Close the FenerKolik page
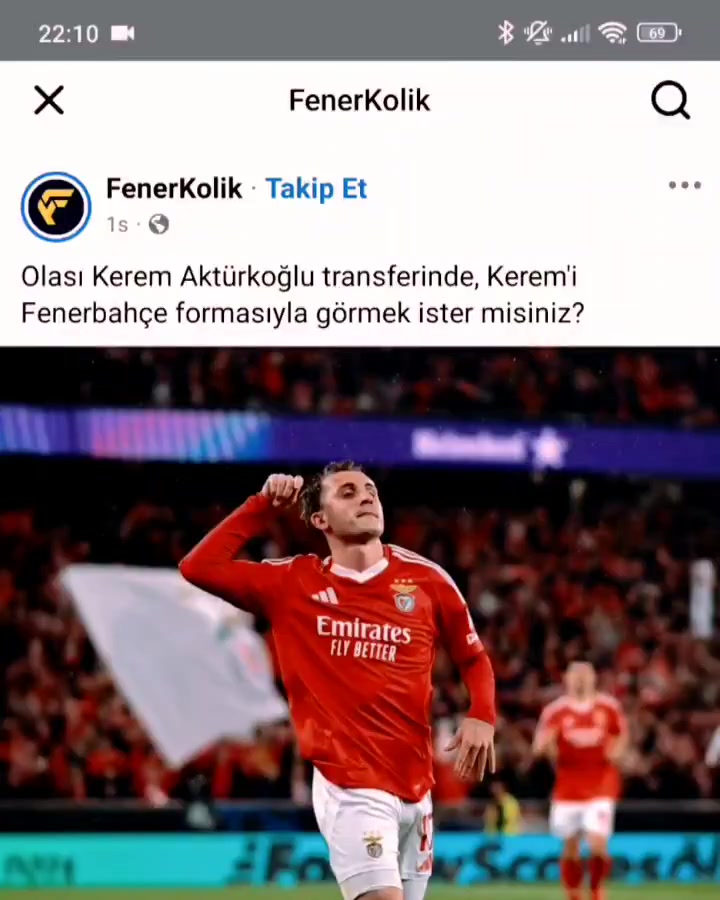This screenshot has height=900, width=720. (48, 100)
